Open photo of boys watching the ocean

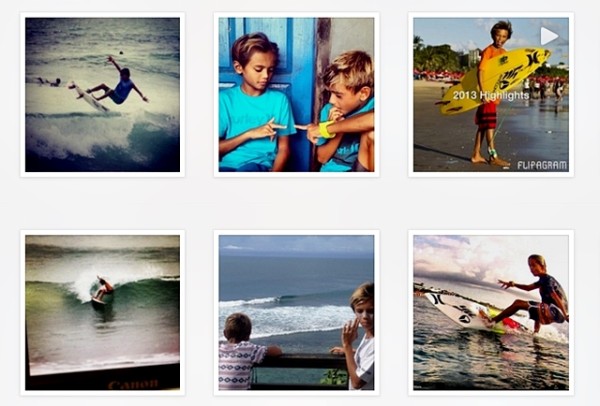[297, 312]
